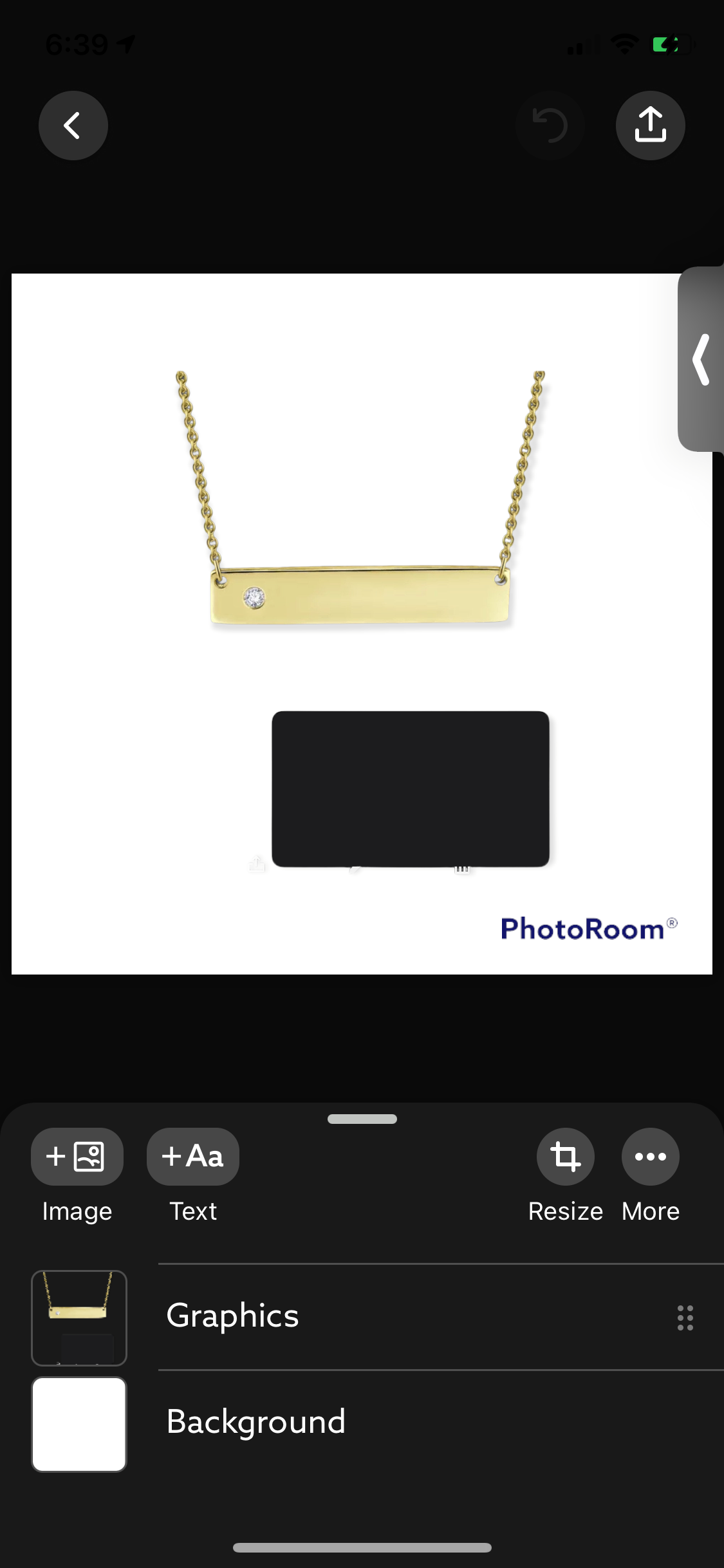724x1568 pixels.
Task: Tap the More options ellipsis icon
Action: click(x=650, y=1156)
